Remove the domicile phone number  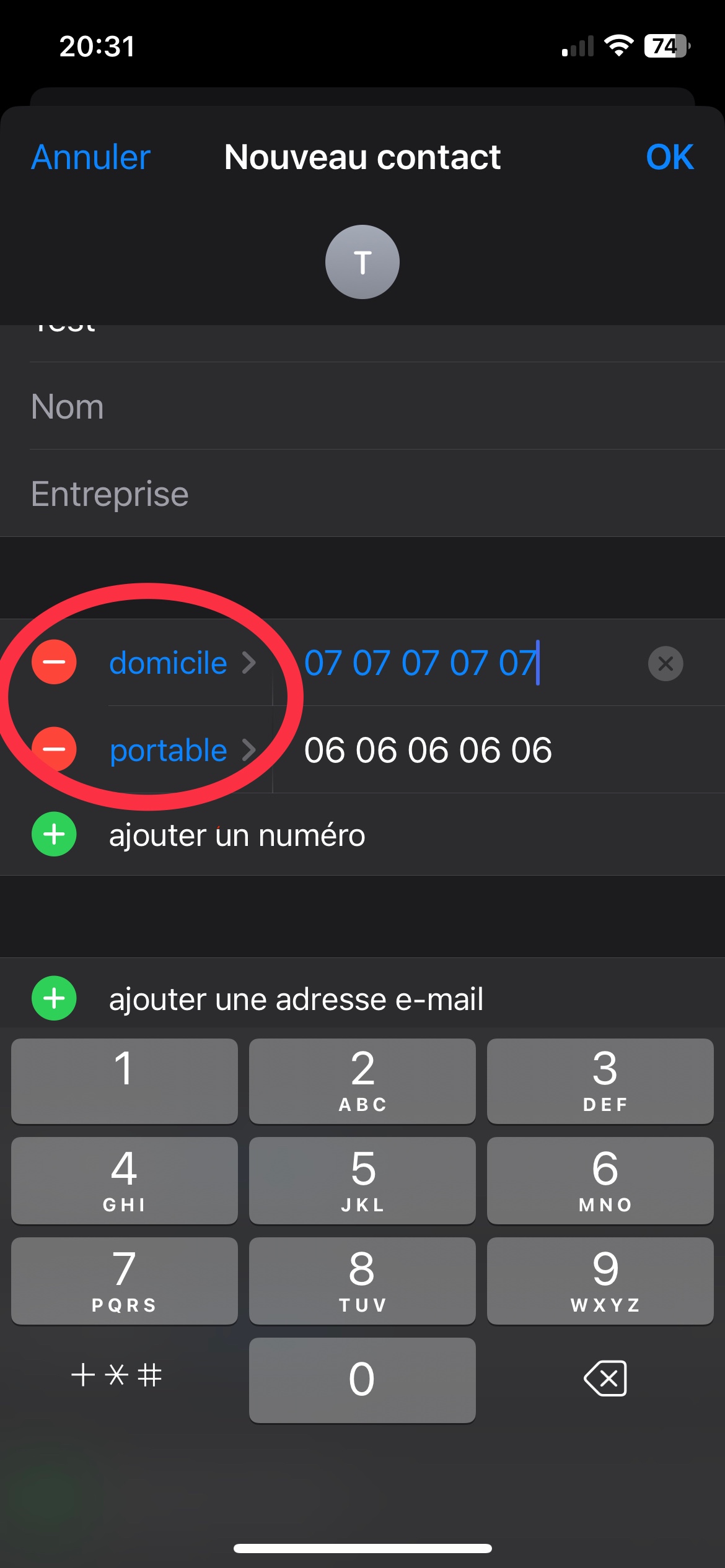tap(55, 662)
